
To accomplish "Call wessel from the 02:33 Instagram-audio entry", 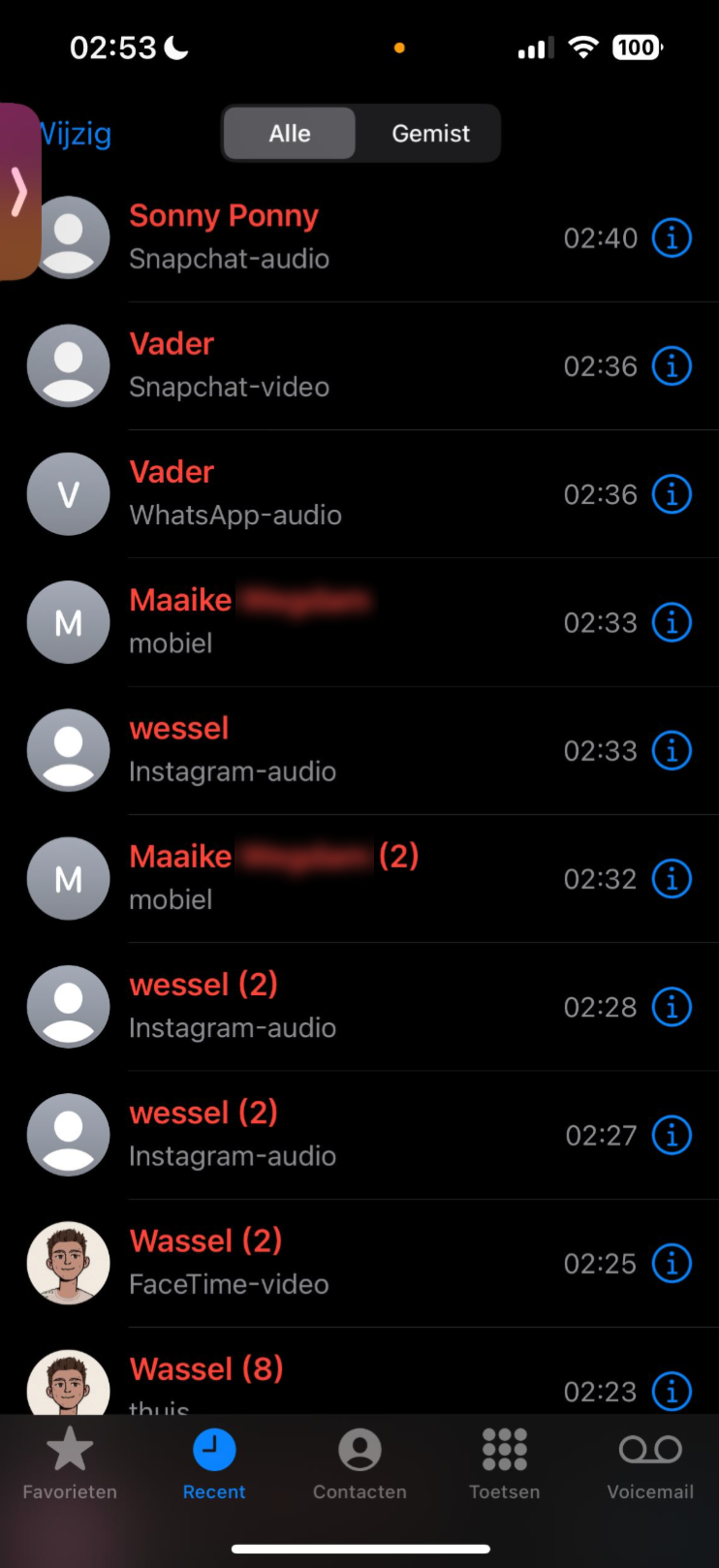I will [291, 750].
